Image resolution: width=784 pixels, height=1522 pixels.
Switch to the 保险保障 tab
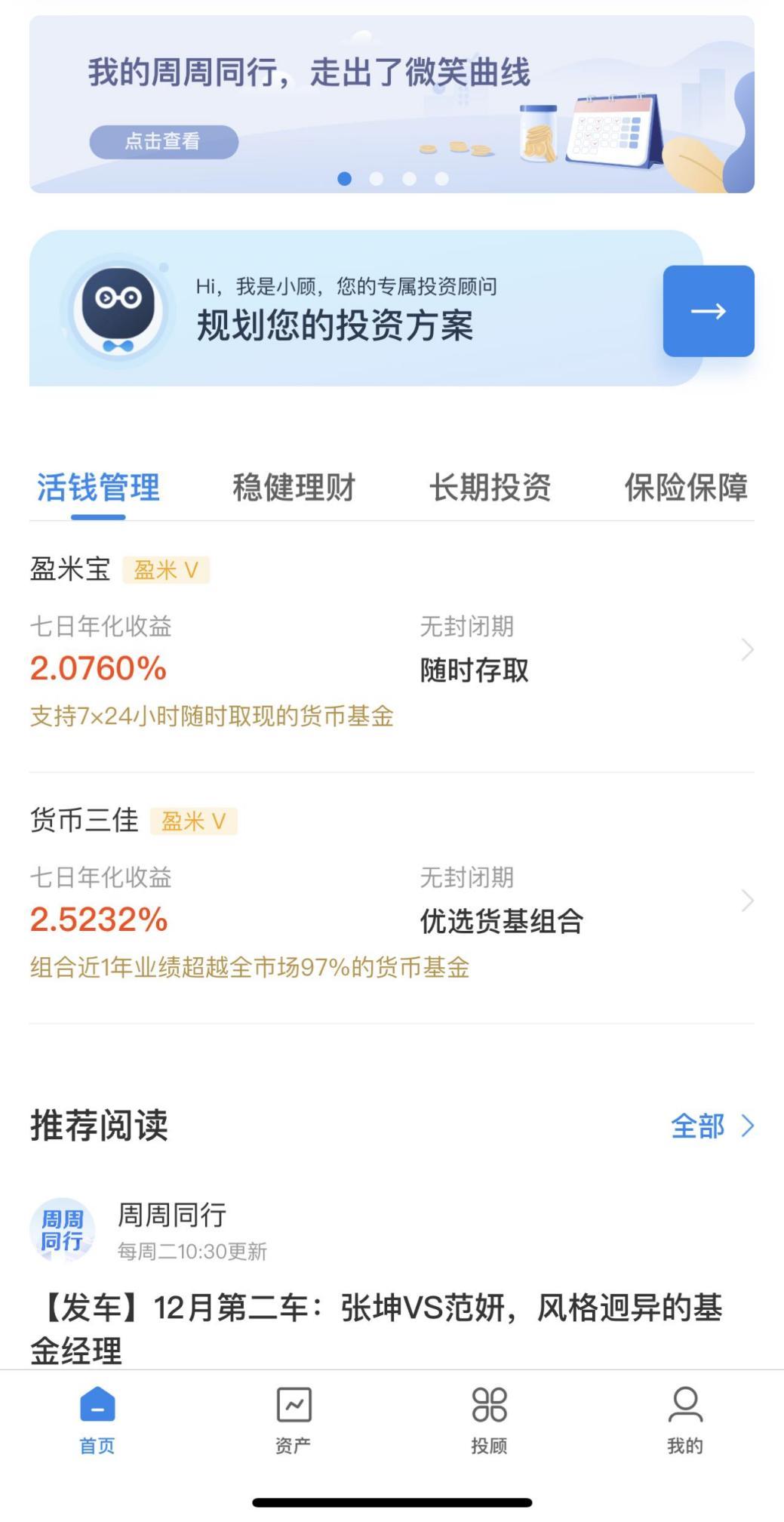coord(686,488)
